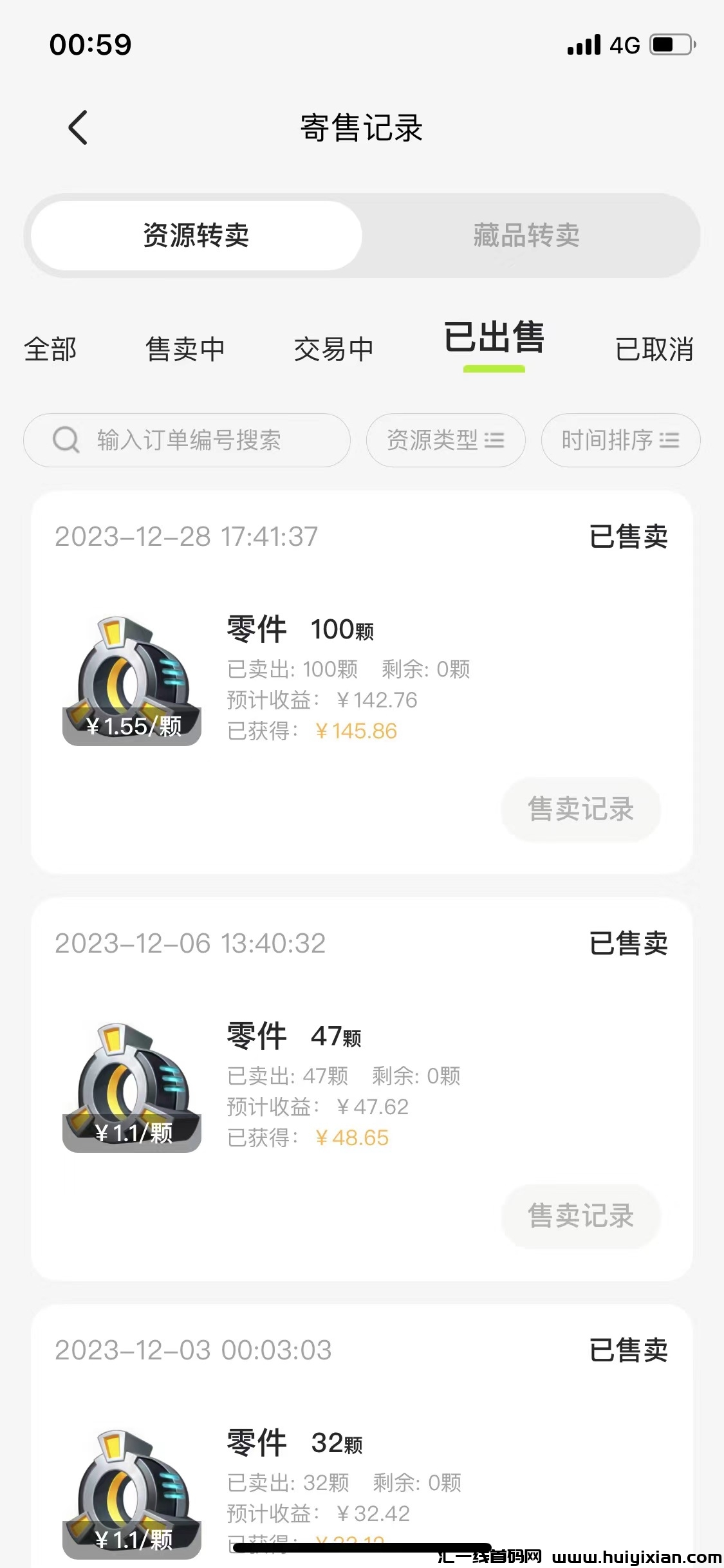Select the 资源转卖 tab

tap(196, 236)
